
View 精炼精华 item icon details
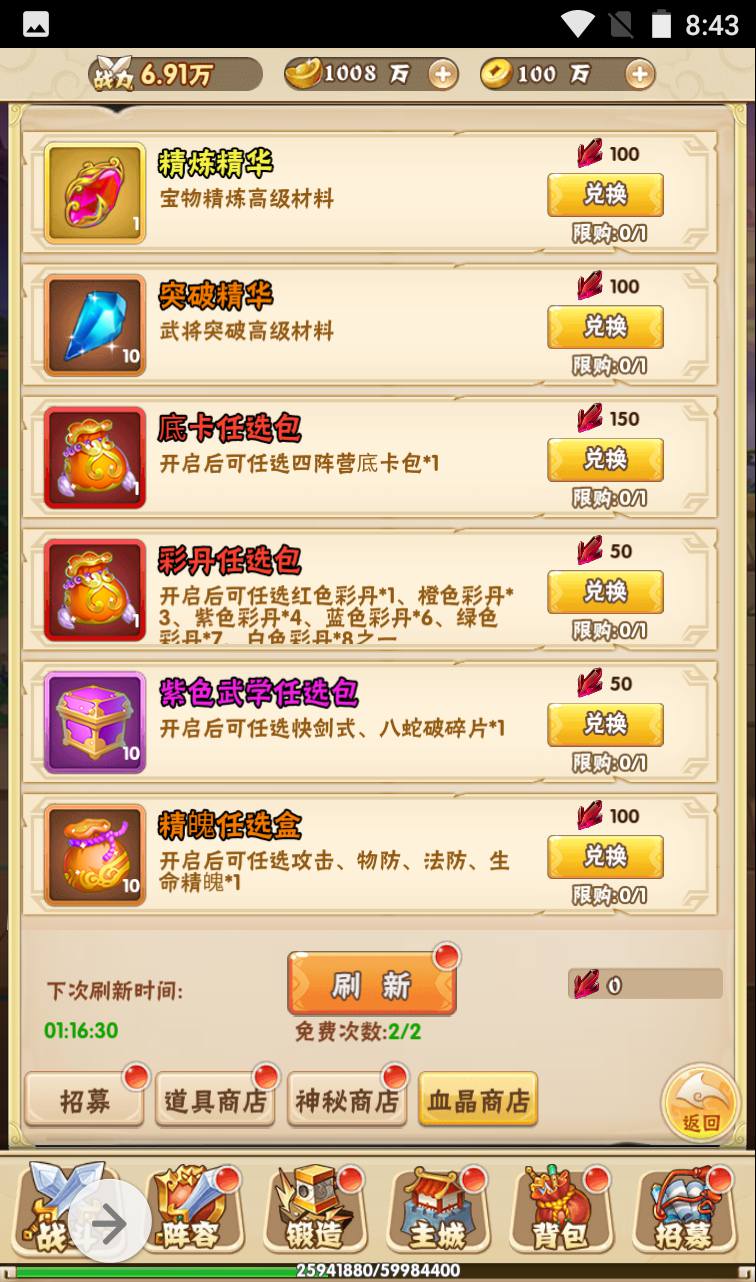coord(95,194)
